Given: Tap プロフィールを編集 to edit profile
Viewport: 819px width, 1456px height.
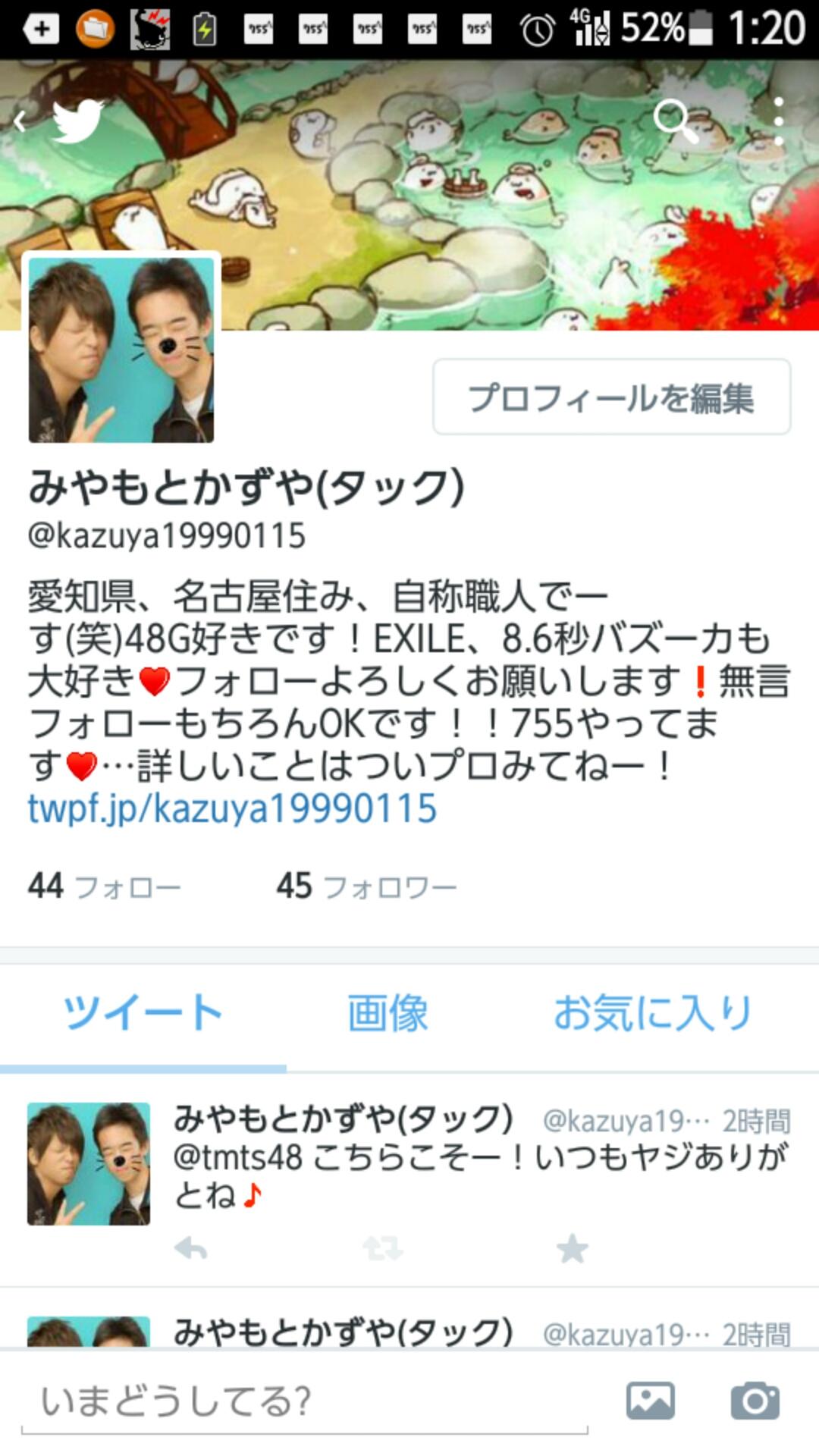Looking at the screenshot, I should click(611, 397).
